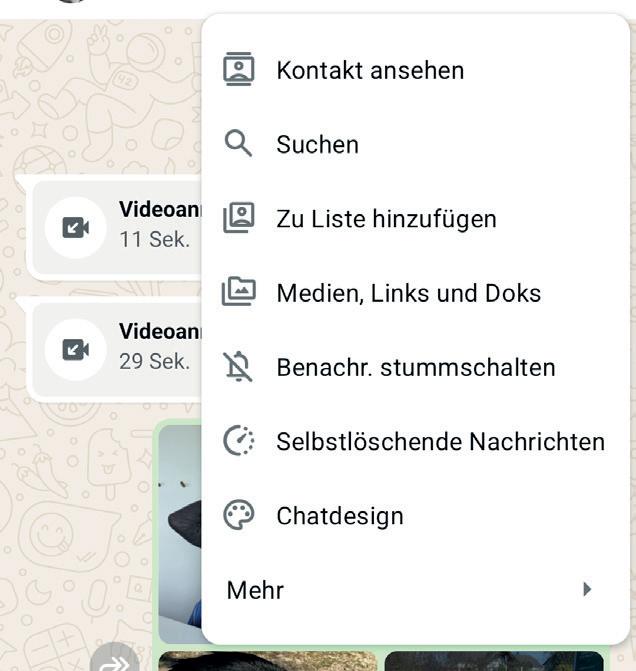Open Selbstlöschende Nachrichten settings

tap(440, 441)
